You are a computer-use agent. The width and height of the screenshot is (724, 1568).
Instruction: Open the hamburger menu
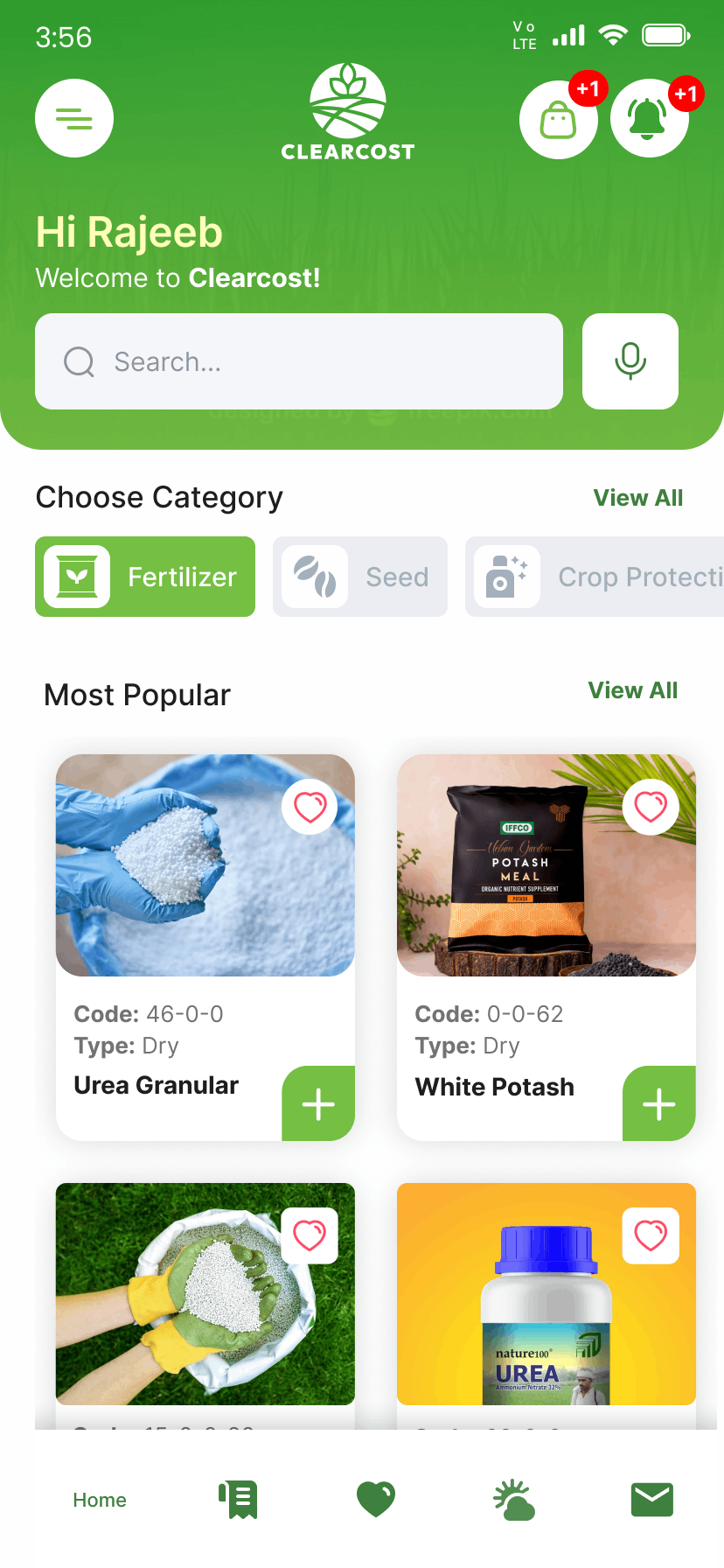click(x=74, y=118)
